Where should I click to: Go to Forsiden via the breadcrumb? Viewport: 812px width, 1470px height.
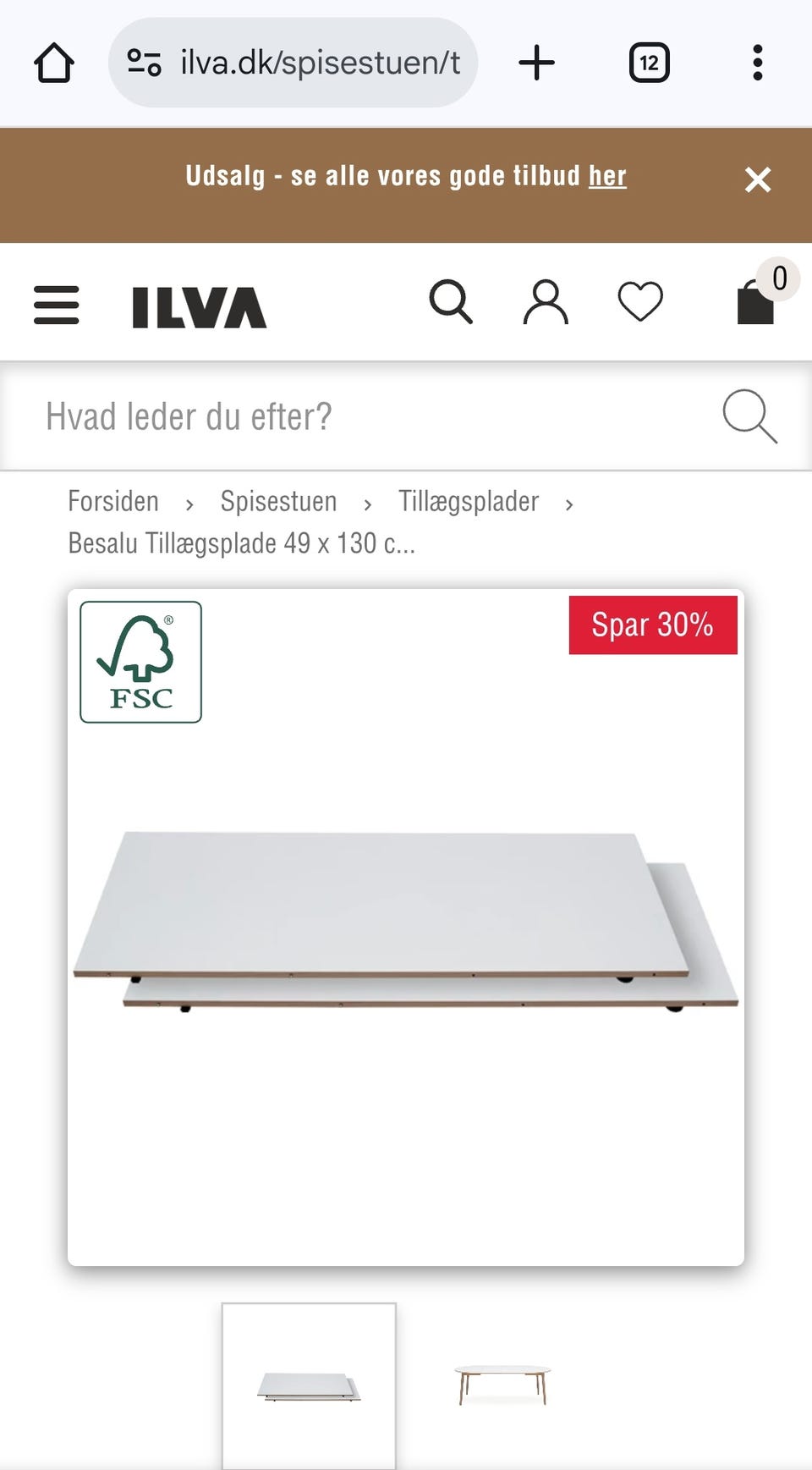click(113, 501)
